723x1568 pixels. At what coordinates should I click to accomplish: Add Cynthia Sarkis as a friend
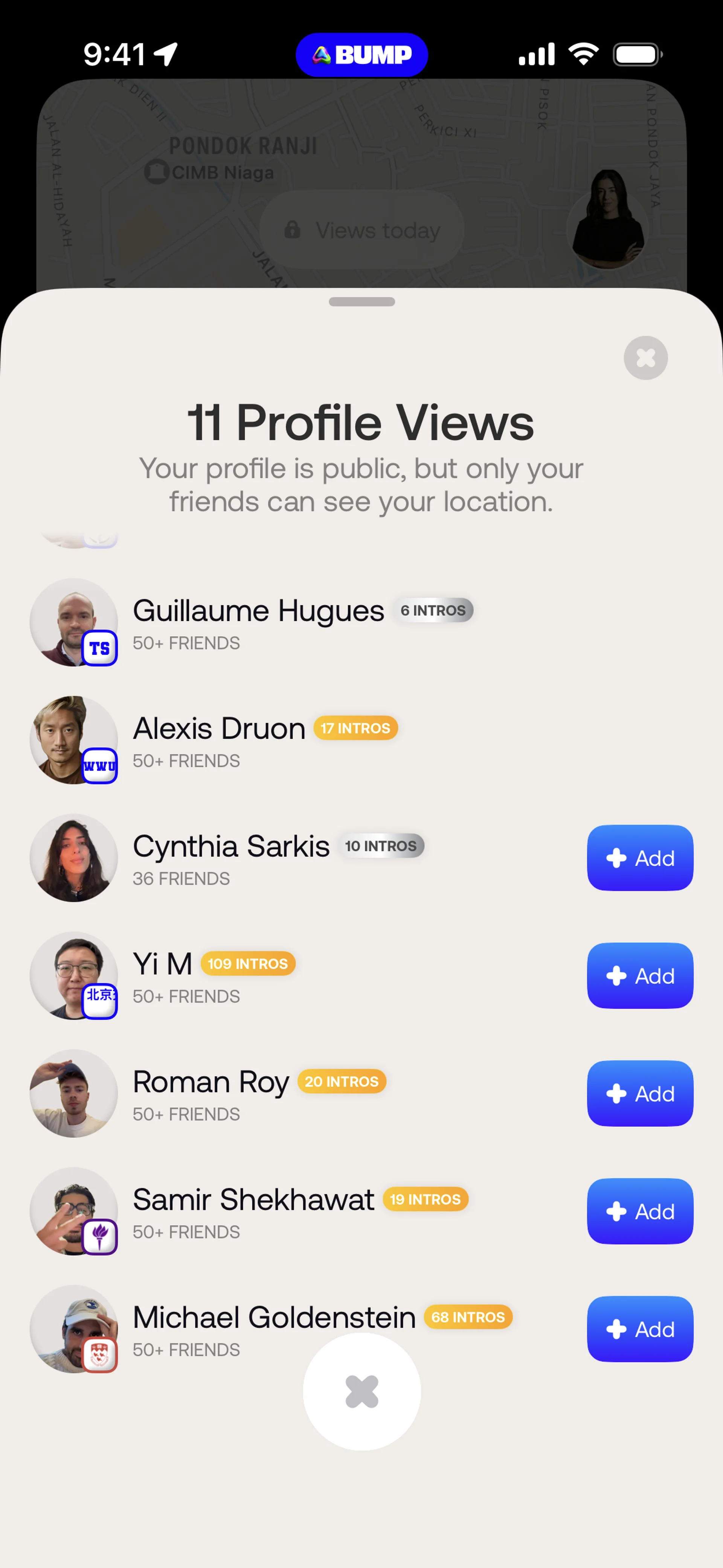pos(640,857)
